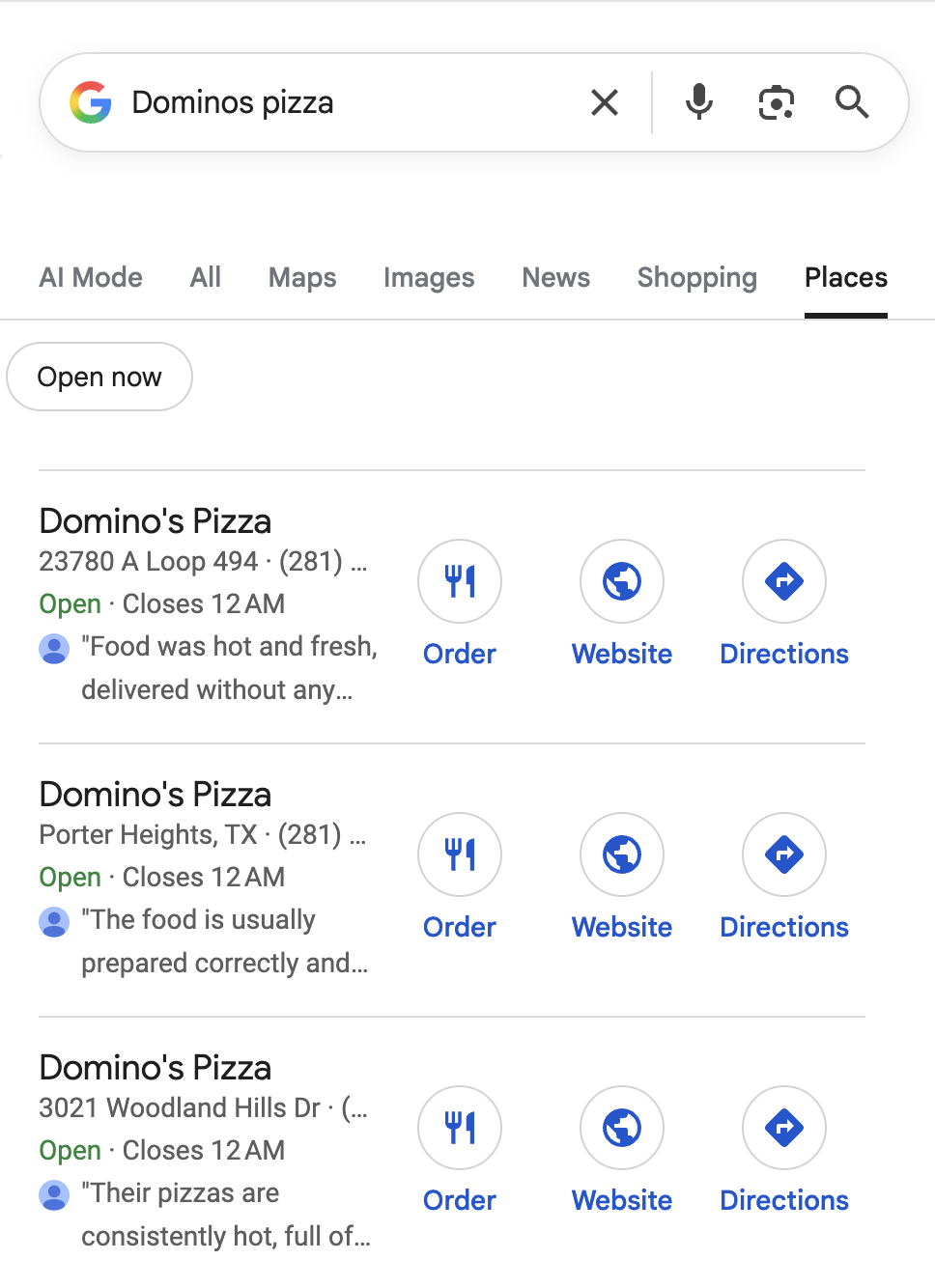935x1288 pixels.
Task: Get Directions icon for the Woodland Hills Dr location
Action: 783,1128
